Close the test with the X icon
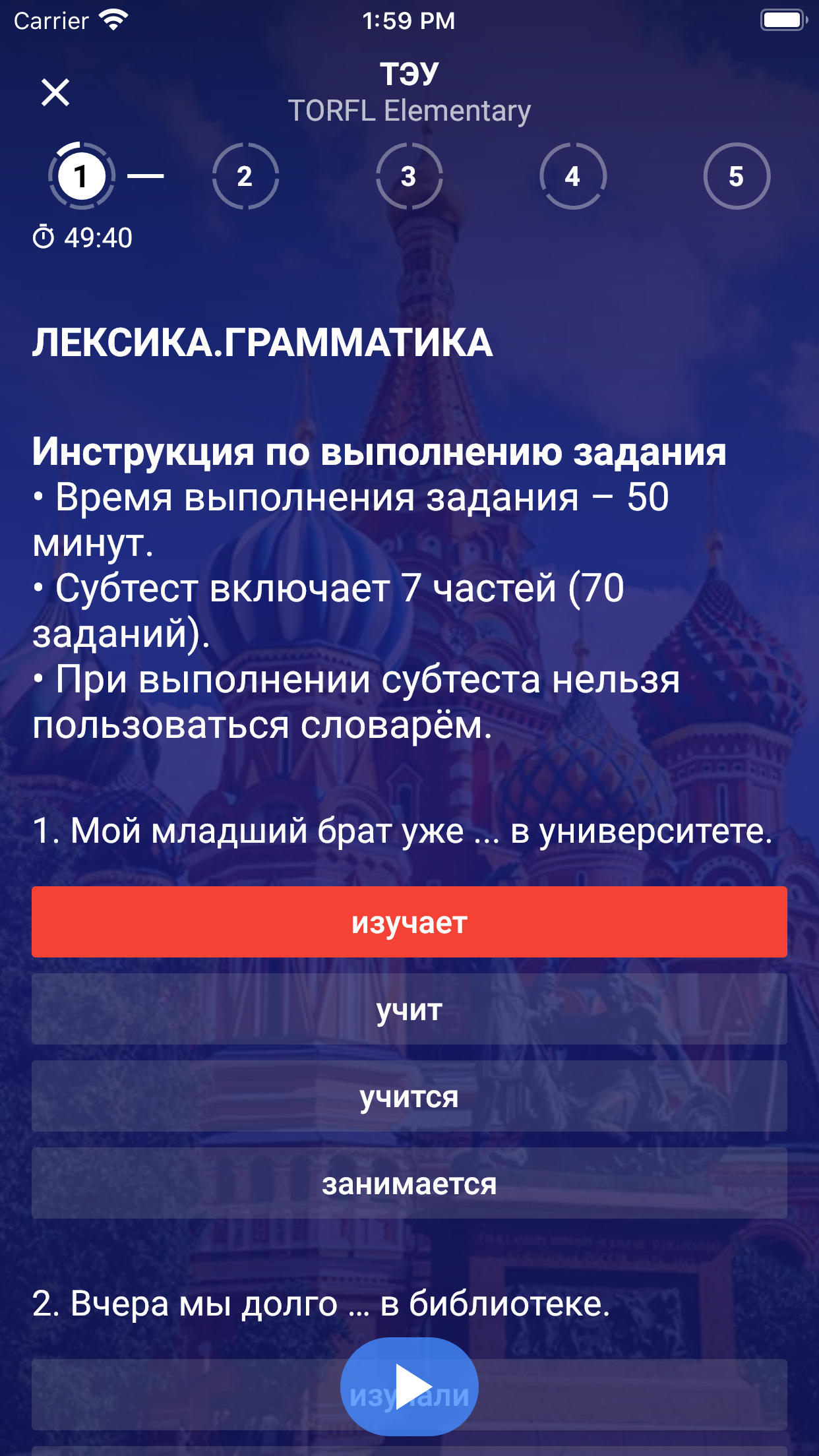This screenshot has height=1456, width=819. pos(57,92)
